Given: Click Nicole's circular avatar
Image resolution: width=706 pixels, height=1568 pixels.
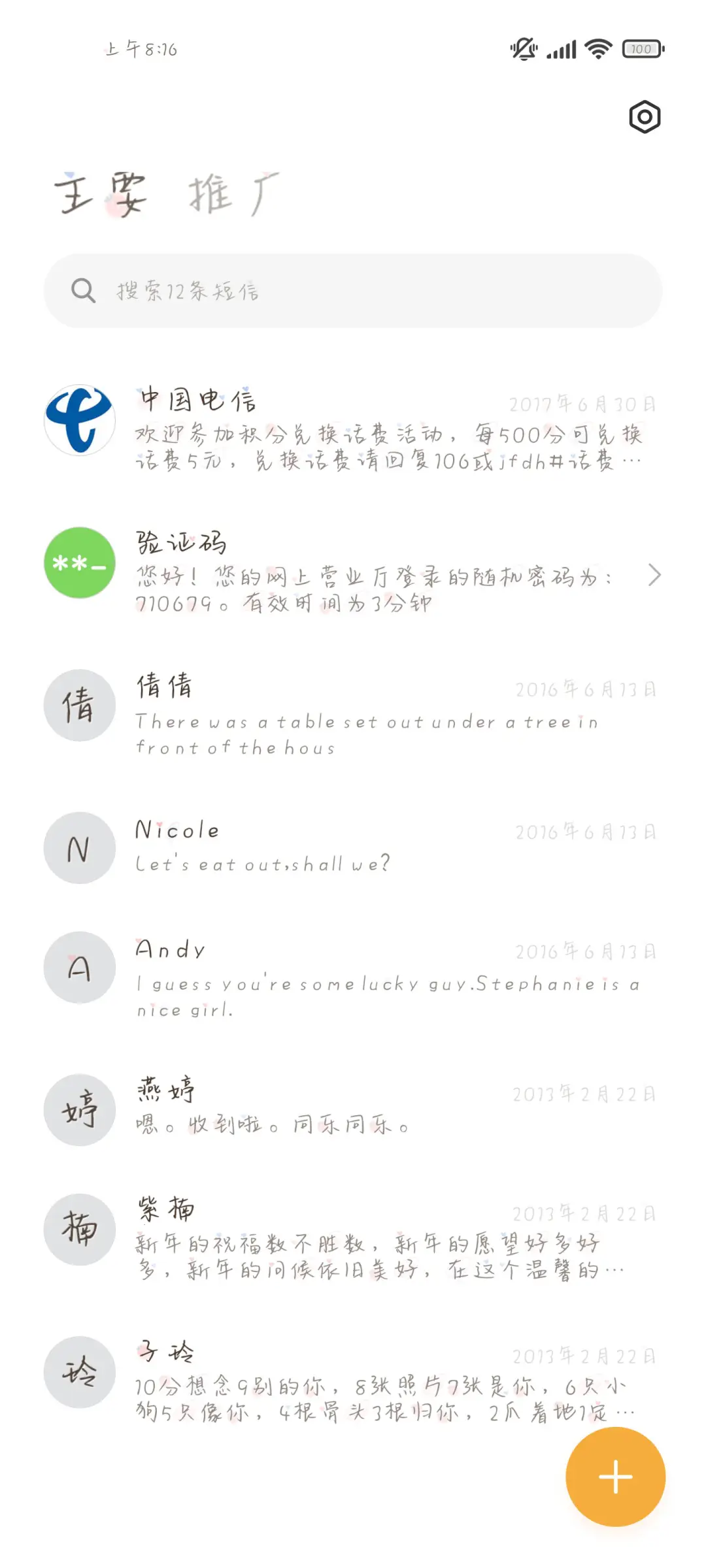Looking at the screenshot, I should click(79, 847).
